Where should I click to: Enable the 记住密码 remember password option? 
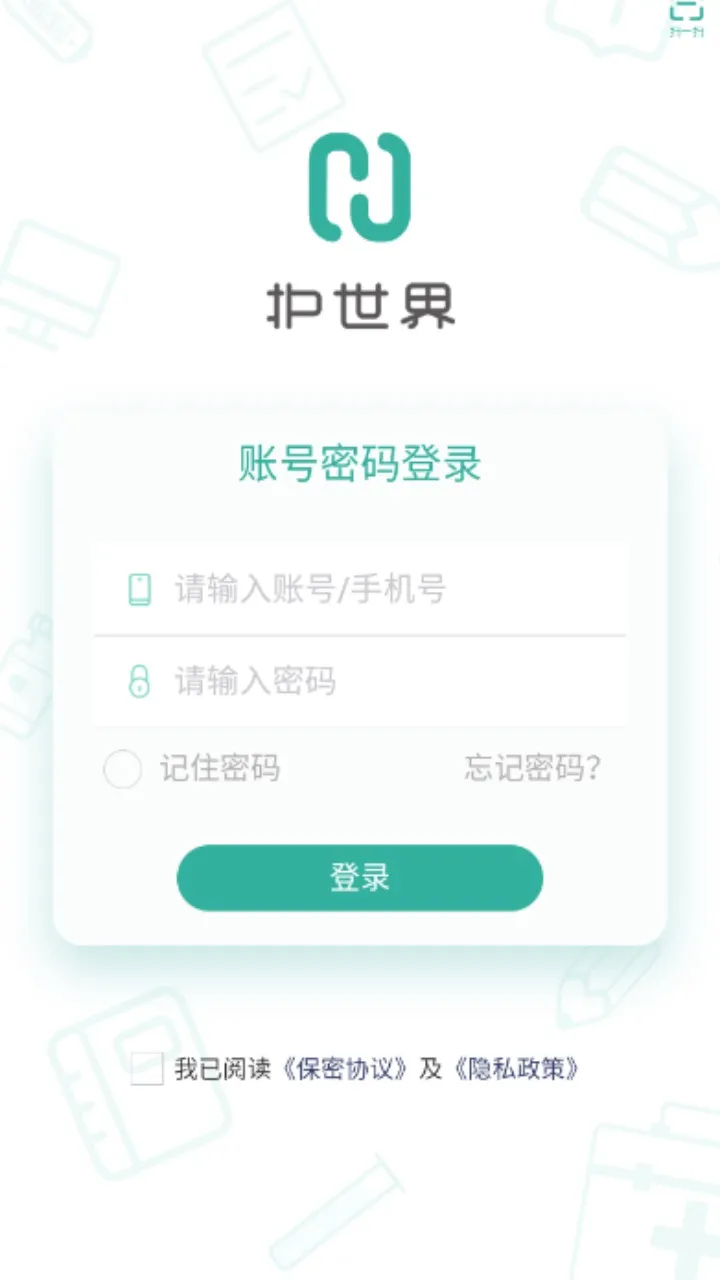click(x=123, y=769)
